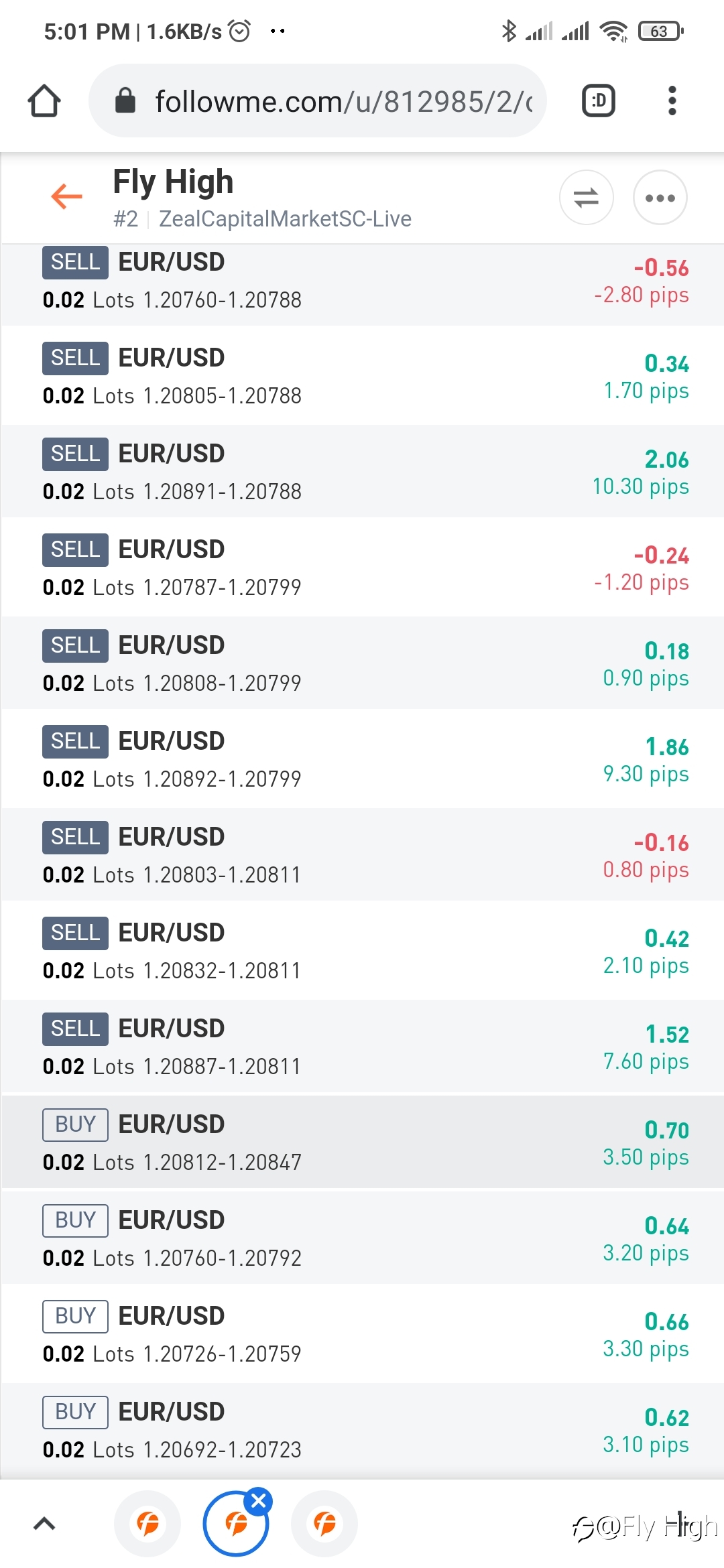The image size is (724, 1568).
Task: Switch to the first bottom tab icon
Action: [x=147, y=1524]
